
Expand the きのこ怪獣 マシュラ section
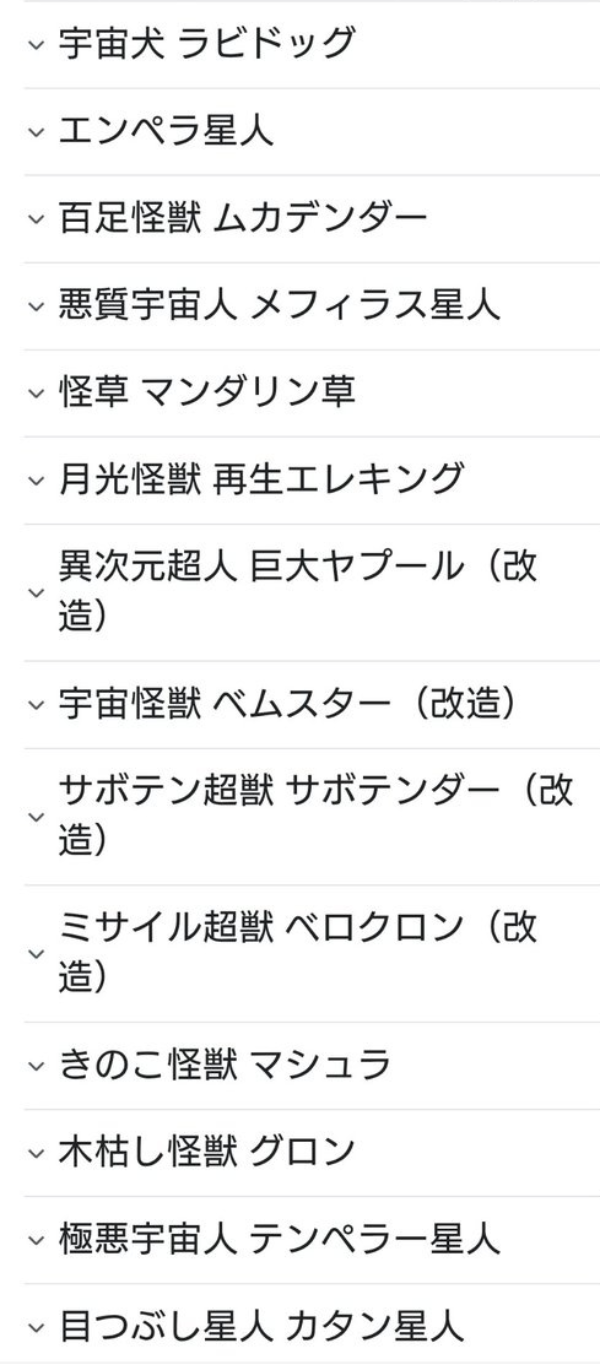point(299,1065)
